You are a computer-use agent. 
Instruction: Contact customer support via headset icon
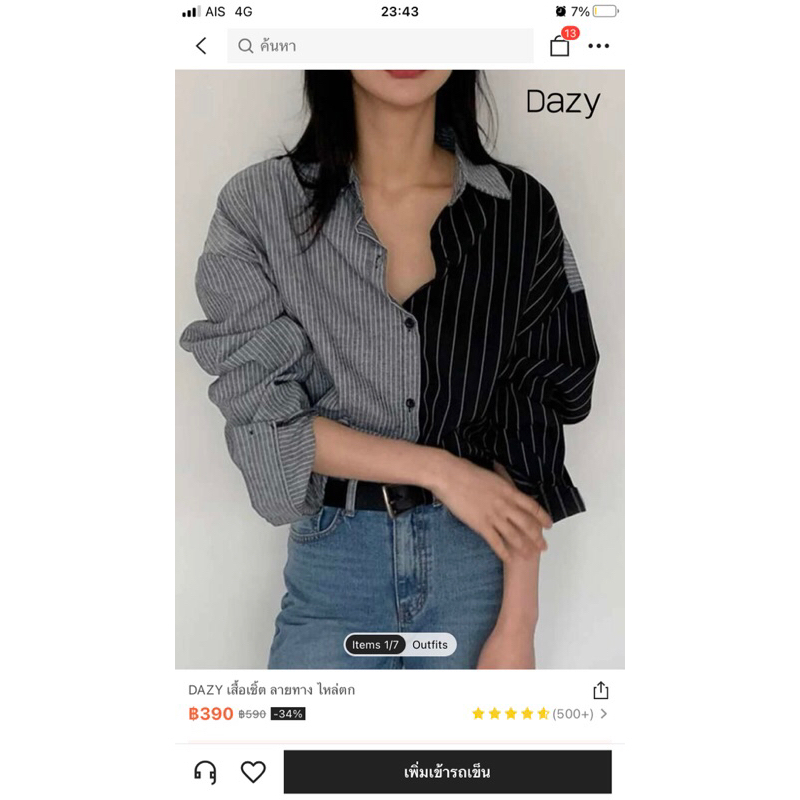click(205, 772)
